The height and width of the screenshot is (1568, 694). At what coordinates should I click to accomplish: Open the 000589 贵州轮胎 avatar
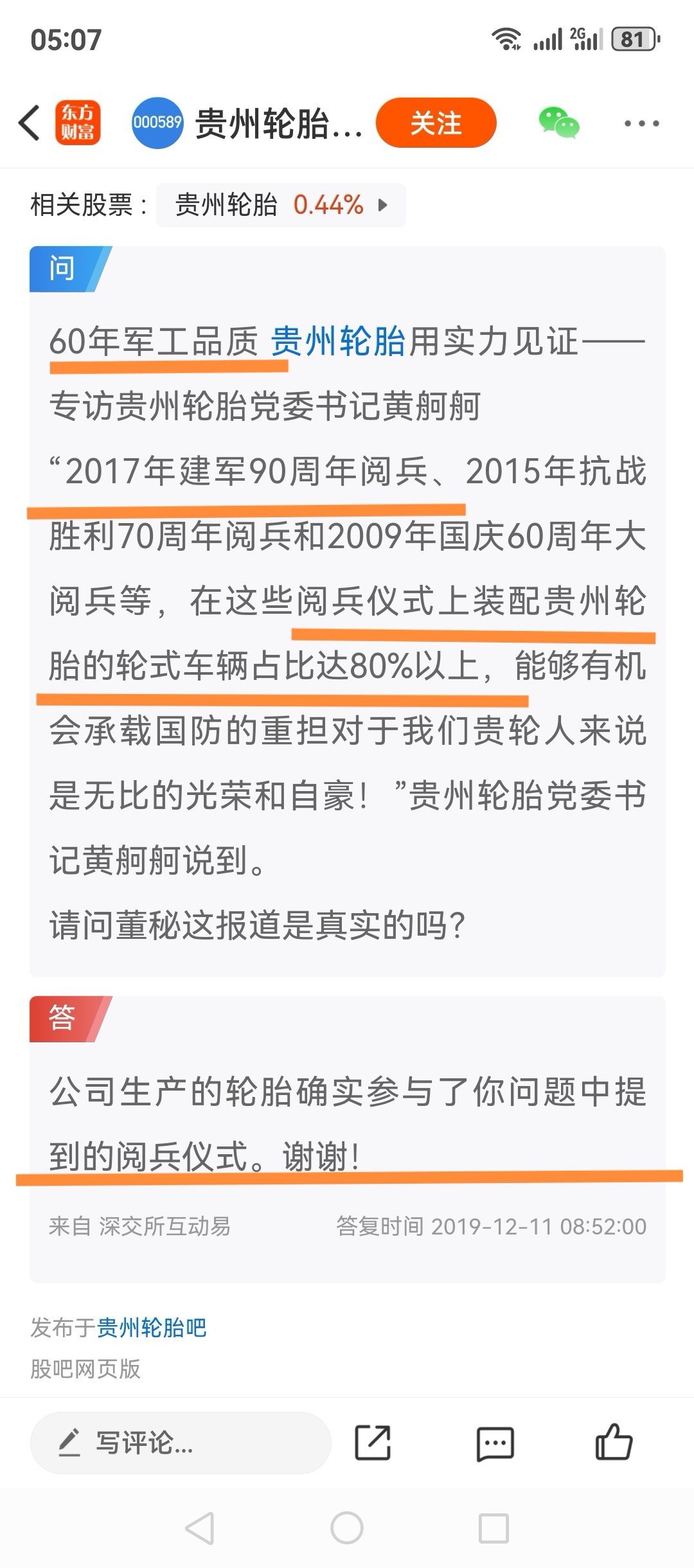pyautogui.click(x=157, y=123)
